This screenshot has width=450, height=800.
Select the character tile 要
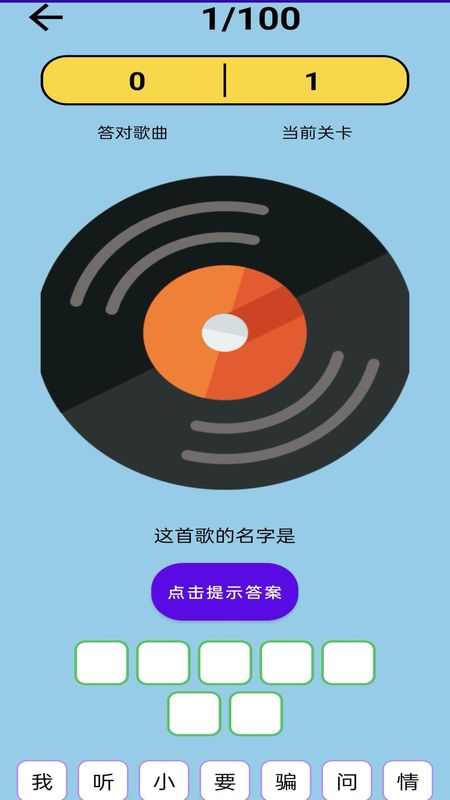click(x=224, y=781)
